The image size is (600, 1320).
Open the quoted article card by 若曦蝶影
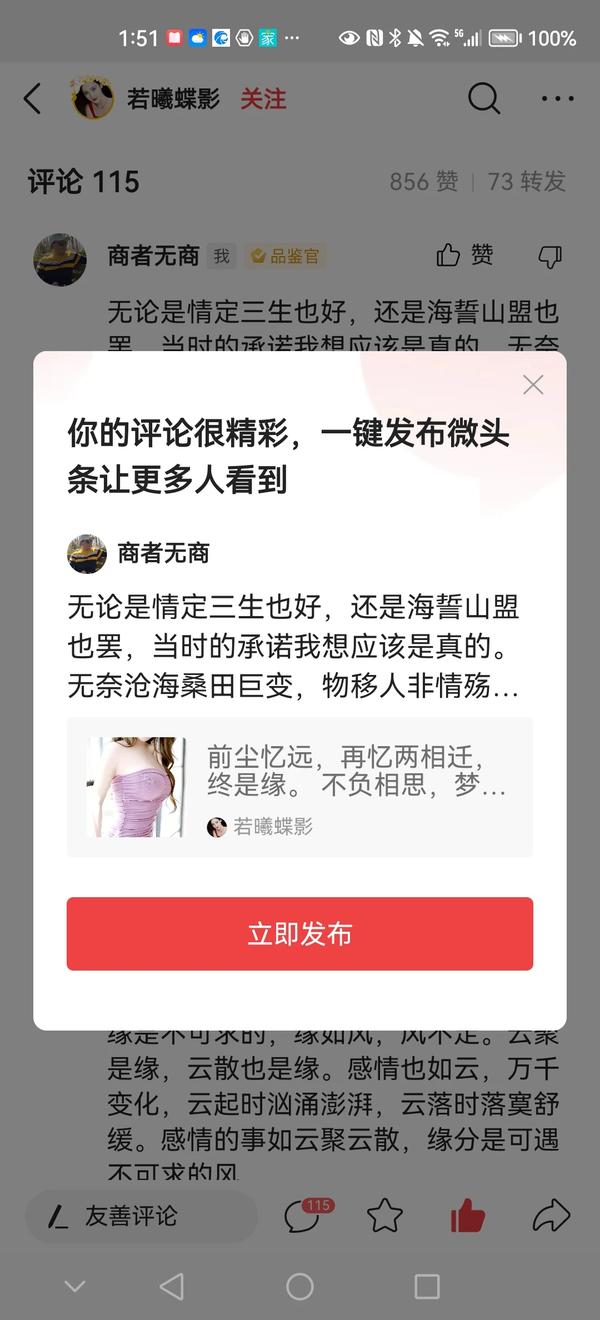coord(300,787)
